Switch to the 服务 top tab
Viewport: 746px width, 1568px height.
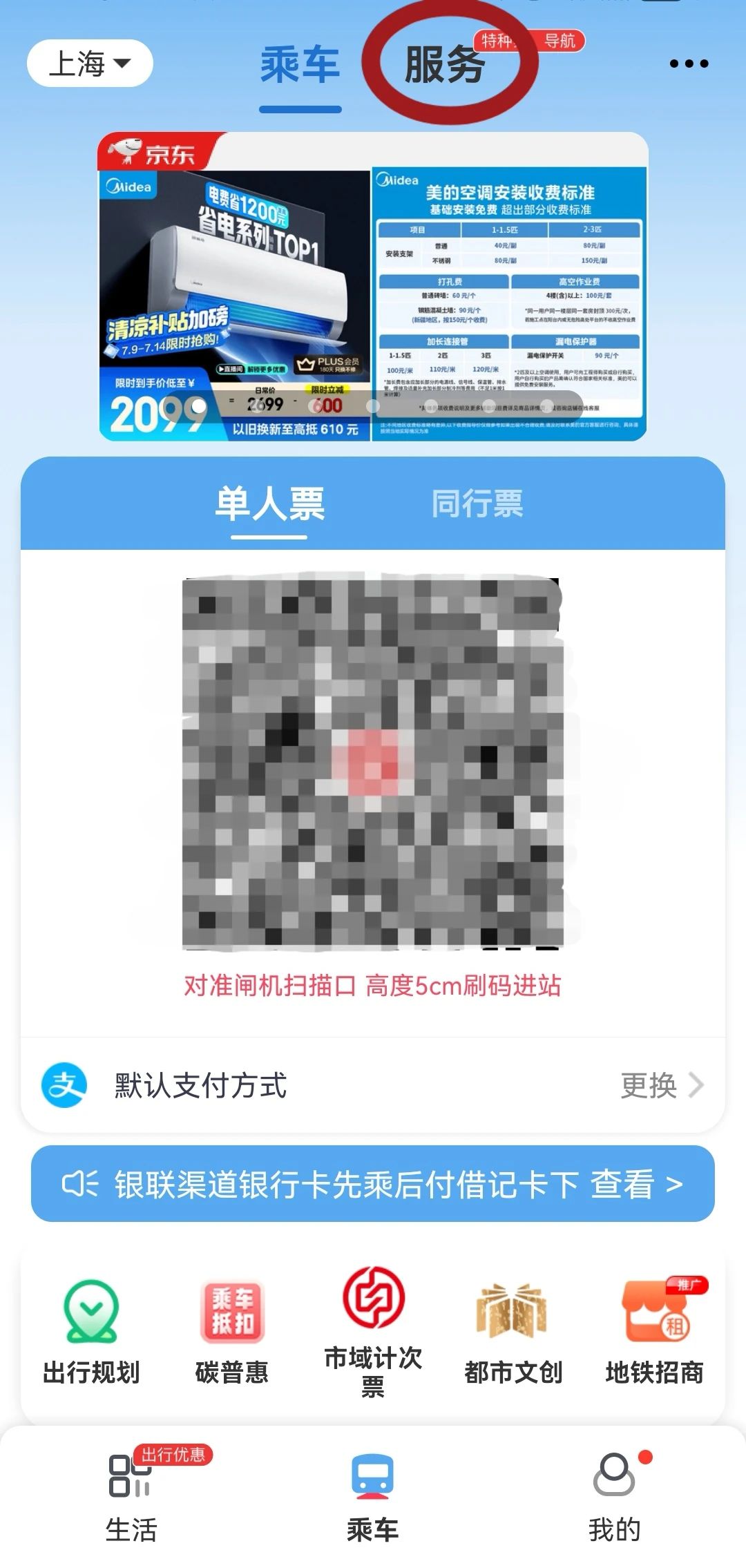click(x=445, y=65)
